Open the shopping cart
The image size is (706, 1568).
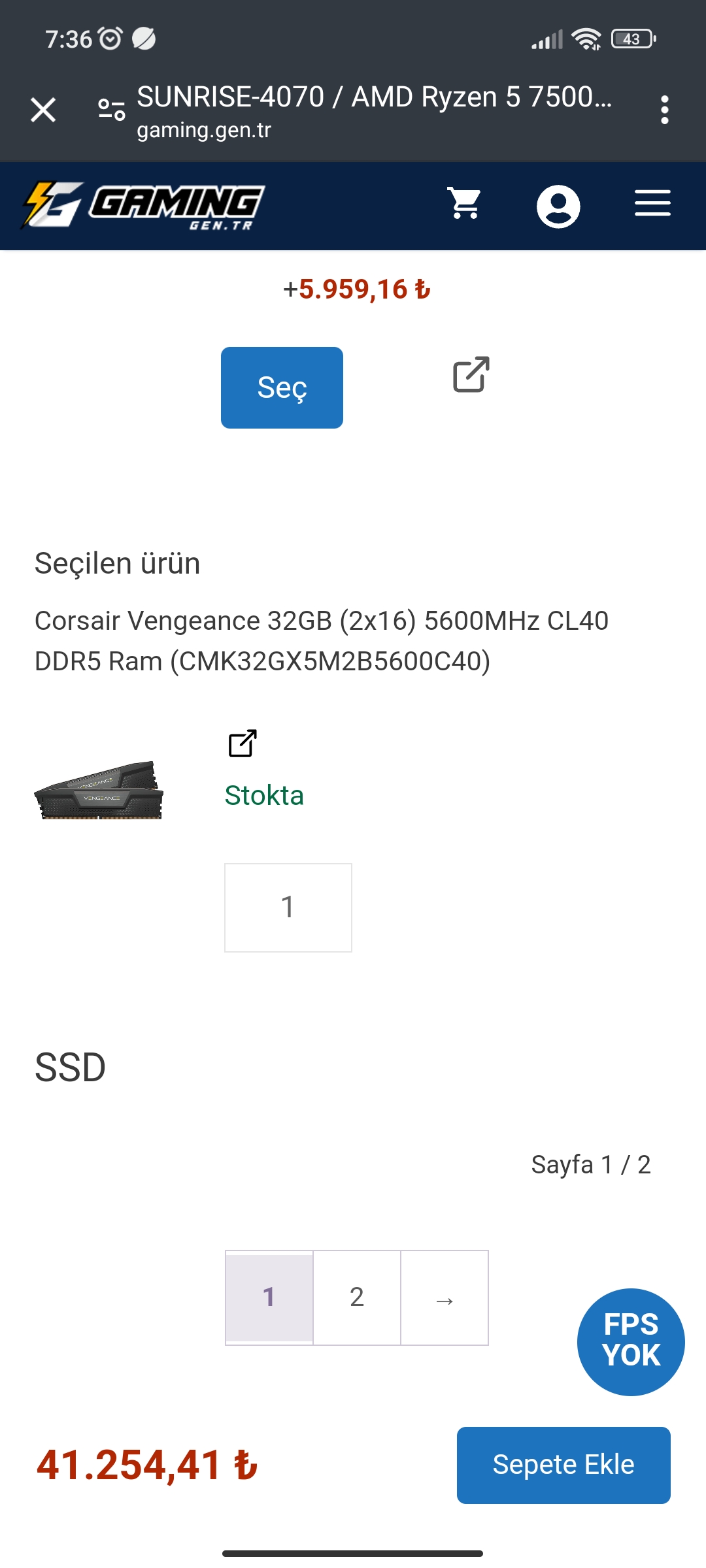464,204
